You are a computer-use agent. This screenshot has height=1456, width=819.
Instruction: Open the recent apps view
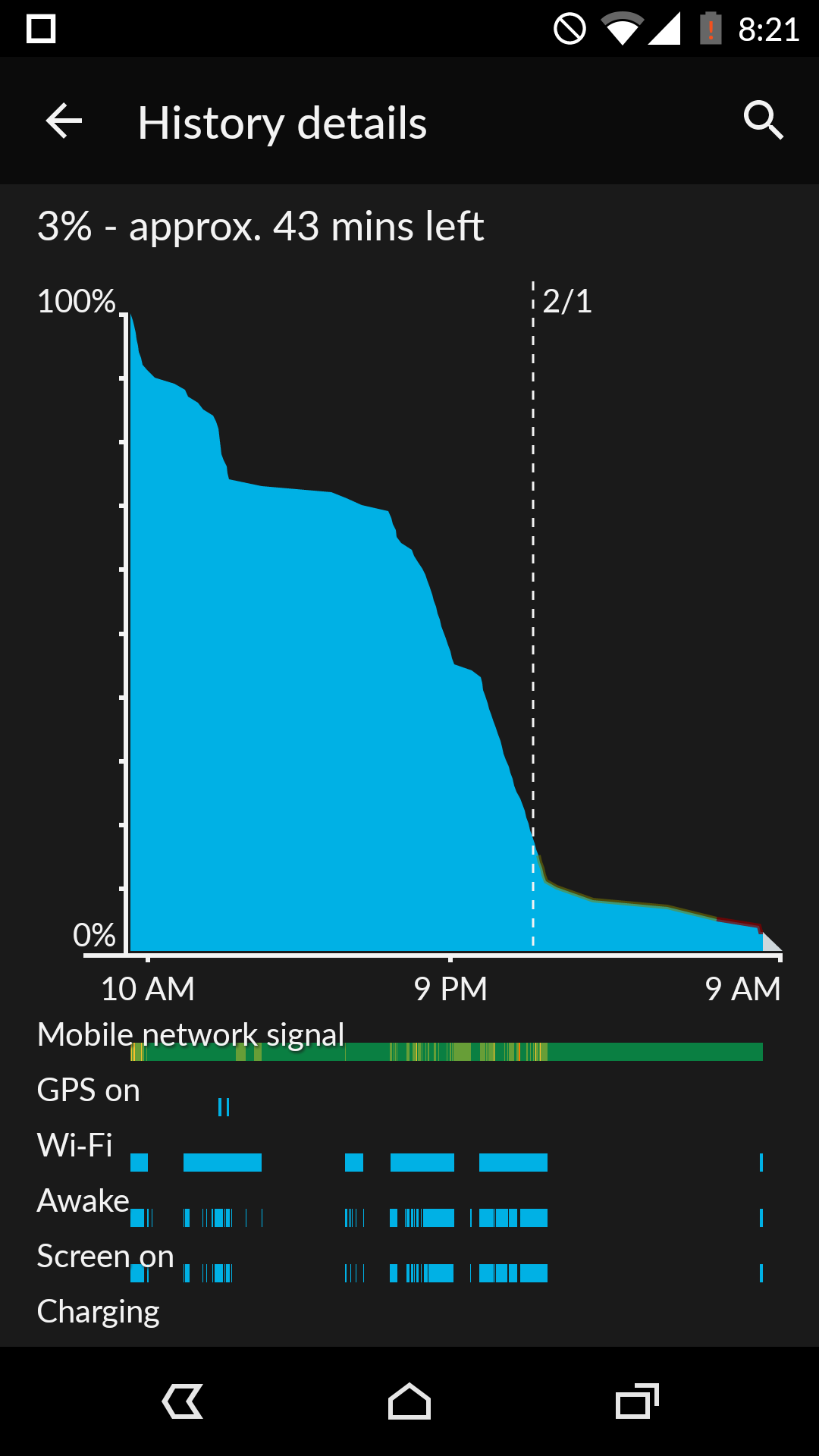[x=636, y=1401]
